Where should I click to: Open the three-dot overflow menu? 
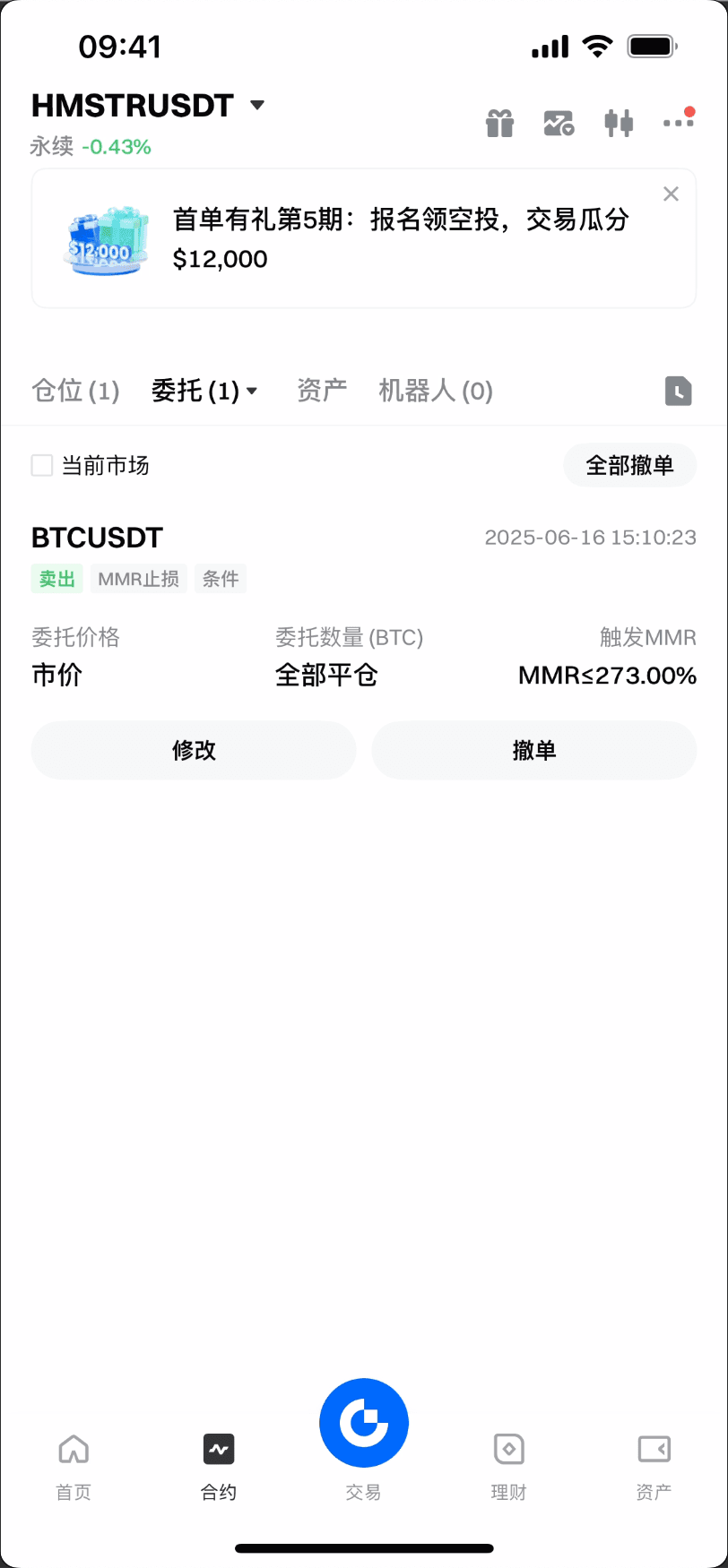[678, 122]
